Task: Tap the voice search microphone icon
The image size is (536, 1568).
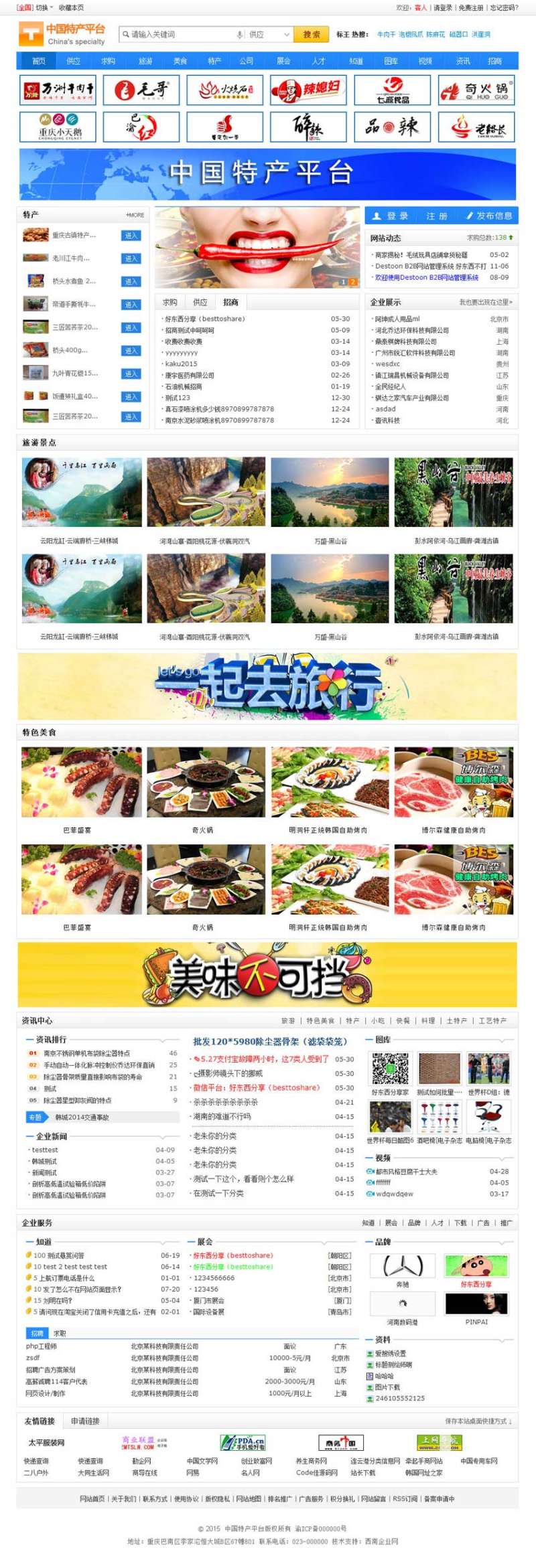Action: (x=239, y=34)
